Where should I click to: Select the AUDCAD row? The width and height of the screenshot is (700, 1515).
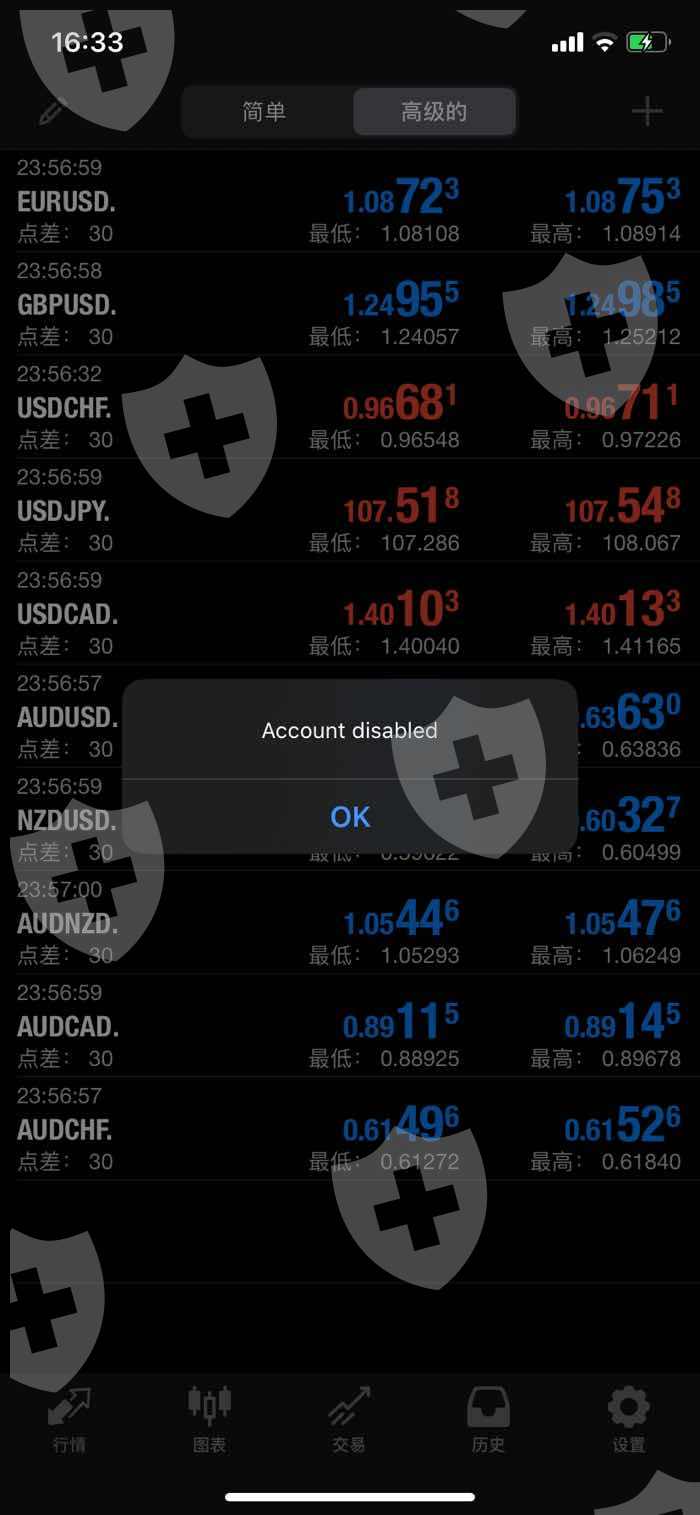tap(350, 1025)
